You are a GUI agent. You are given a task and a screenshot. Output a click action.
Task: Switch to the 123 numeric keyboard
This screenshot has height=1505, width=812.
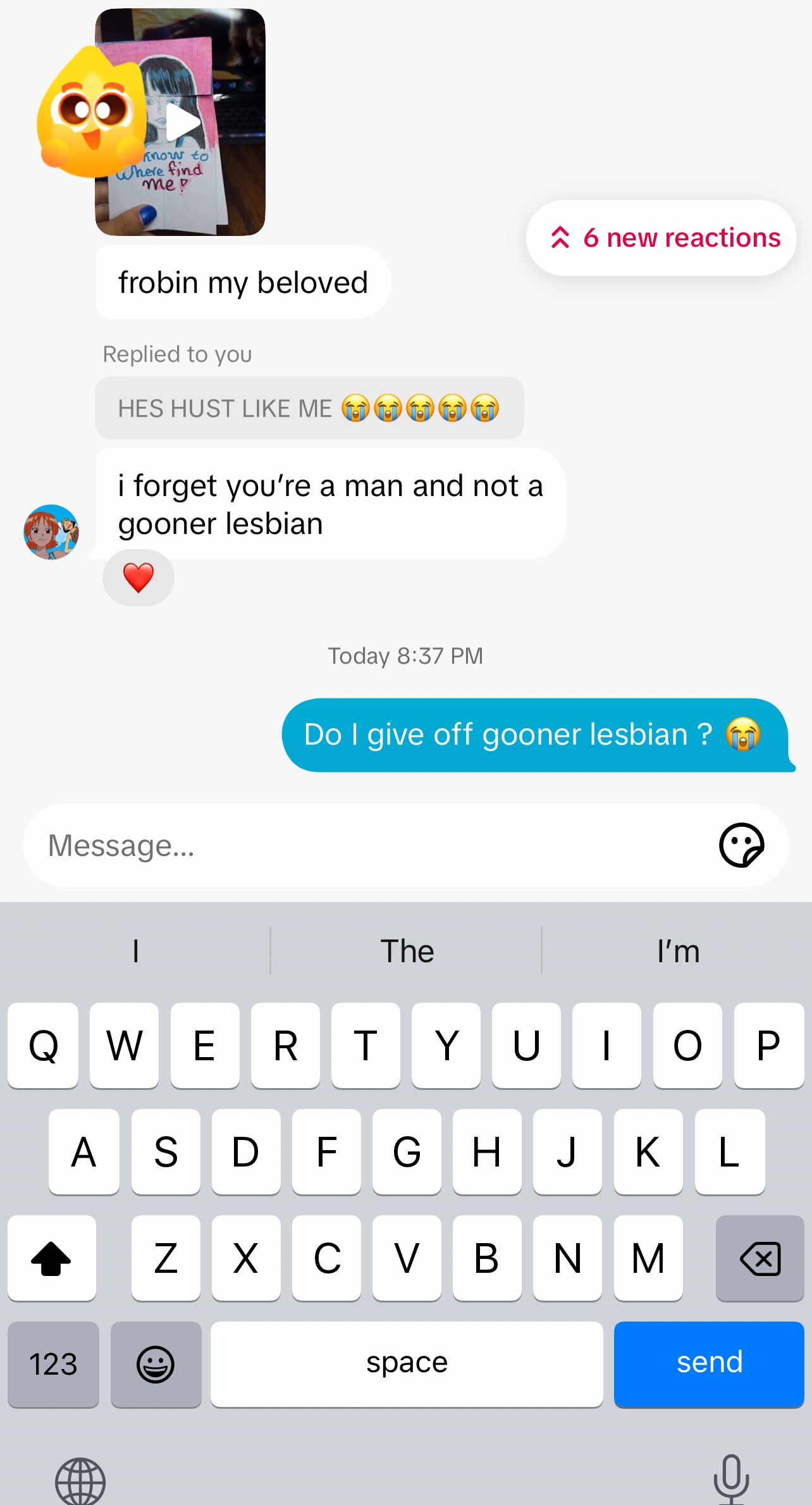(54, 1364)
